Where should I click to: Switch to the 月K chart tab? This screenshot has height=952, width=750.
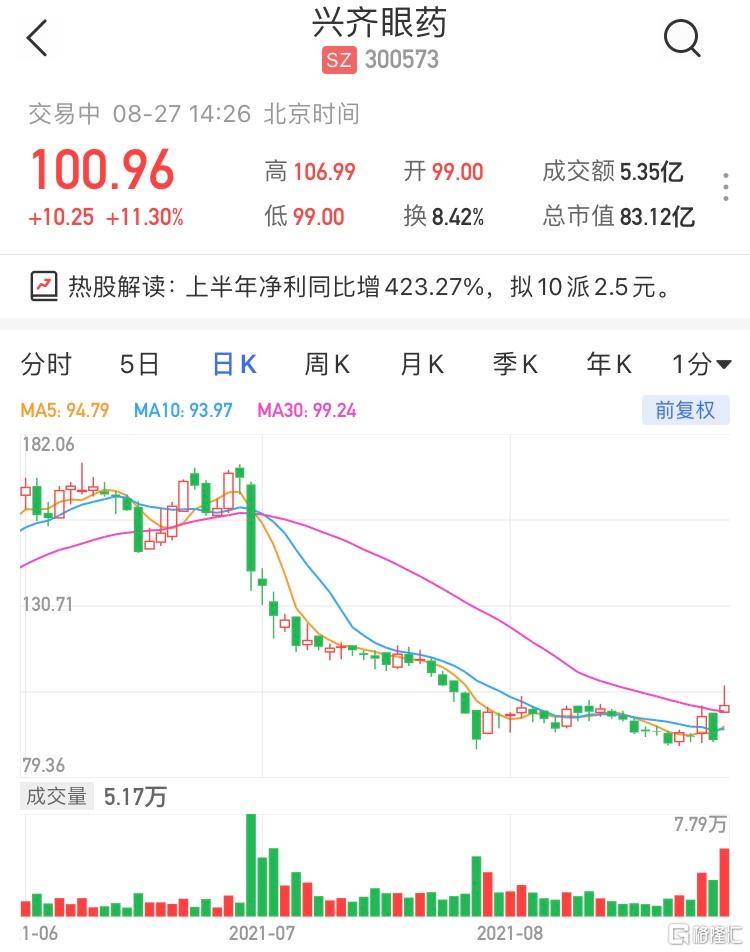point(421,365)
